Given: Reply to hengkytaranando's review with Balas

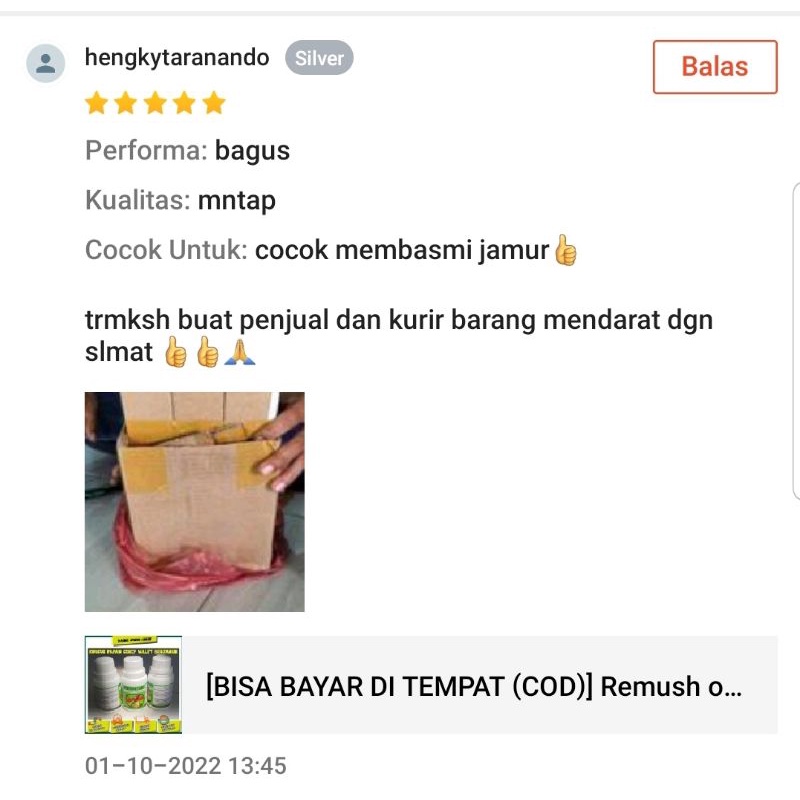Looking at the screenshot, I should point(714,67).
